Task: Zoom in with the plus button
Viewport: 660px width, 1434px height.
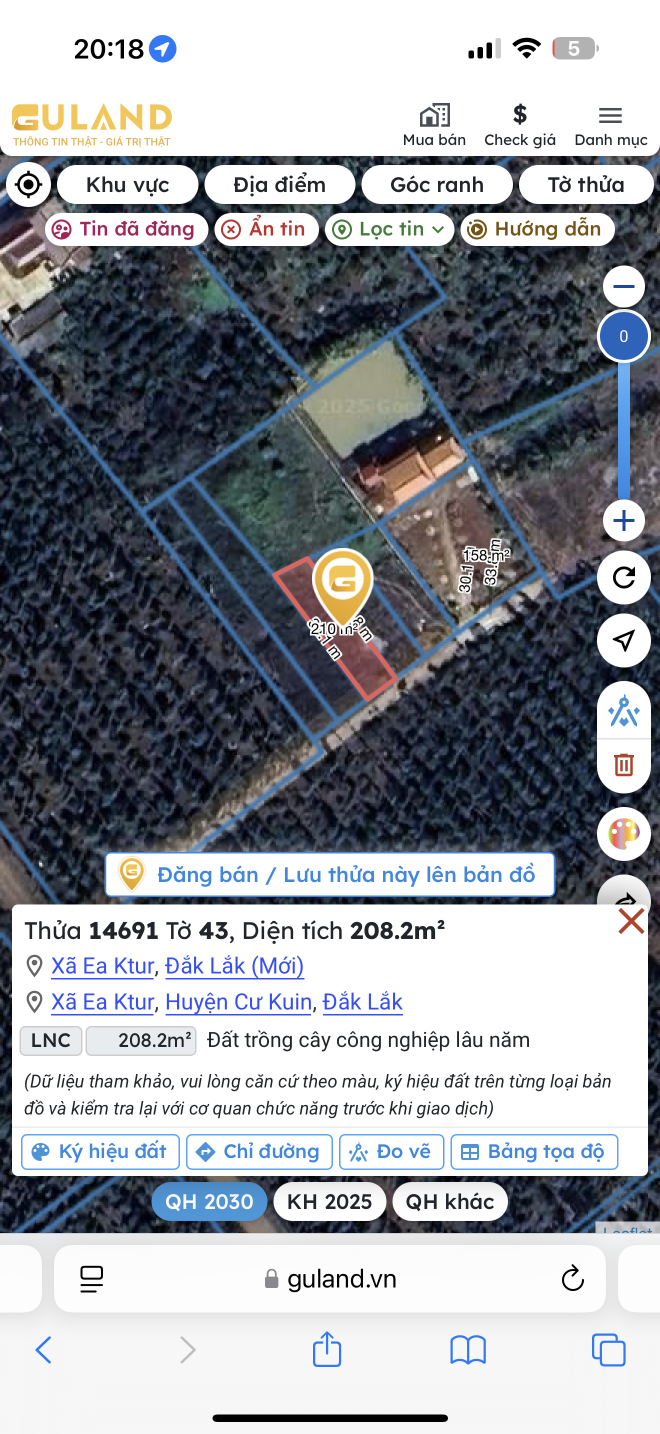Action: pos(624,521)
